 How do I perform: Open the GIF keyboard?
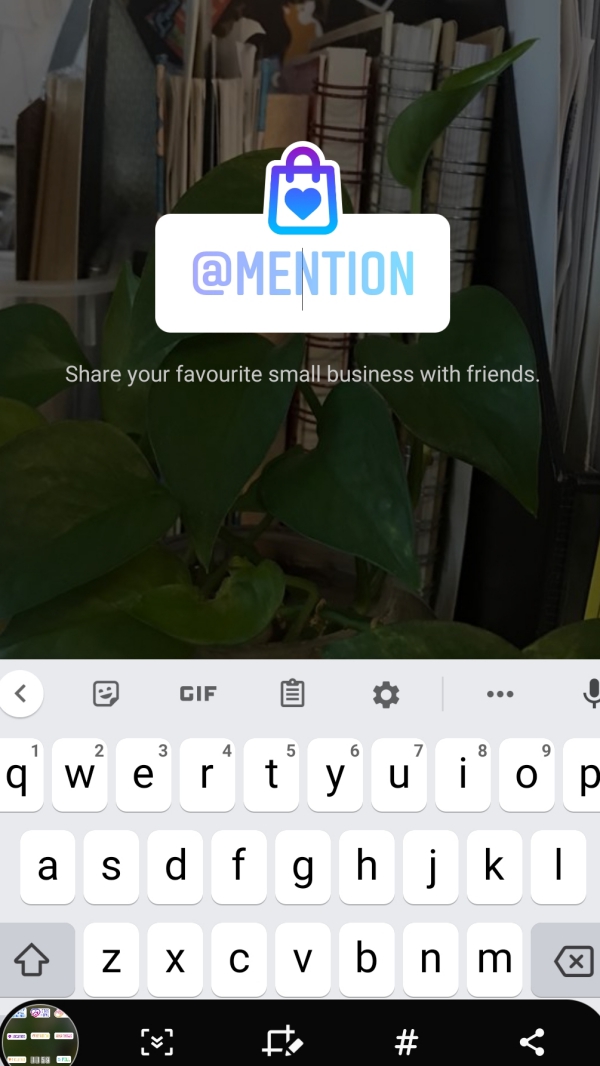pyautogui.click(x=198, y=693)
